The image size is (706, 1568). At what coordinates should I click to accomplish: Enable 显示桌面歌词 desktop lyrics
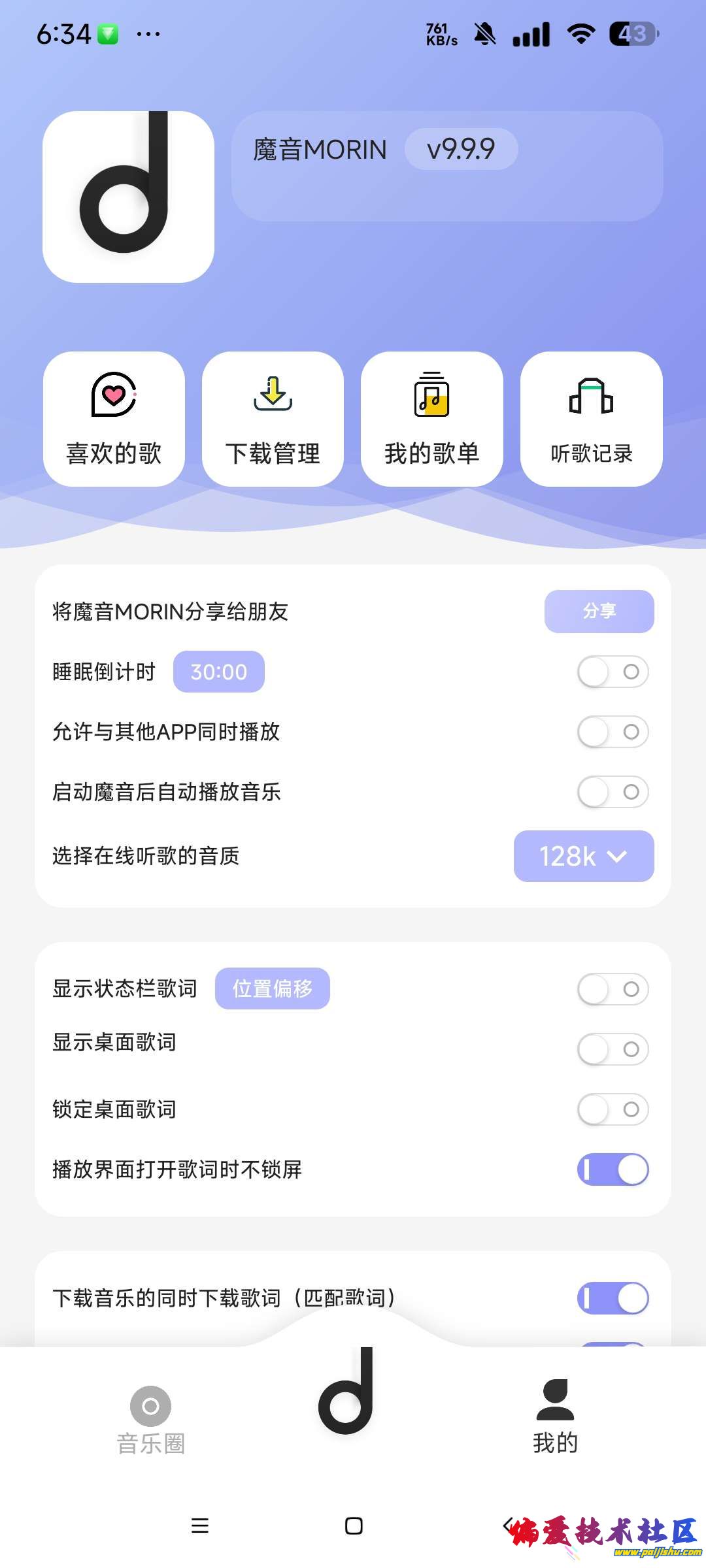(x=613, y=1049)
